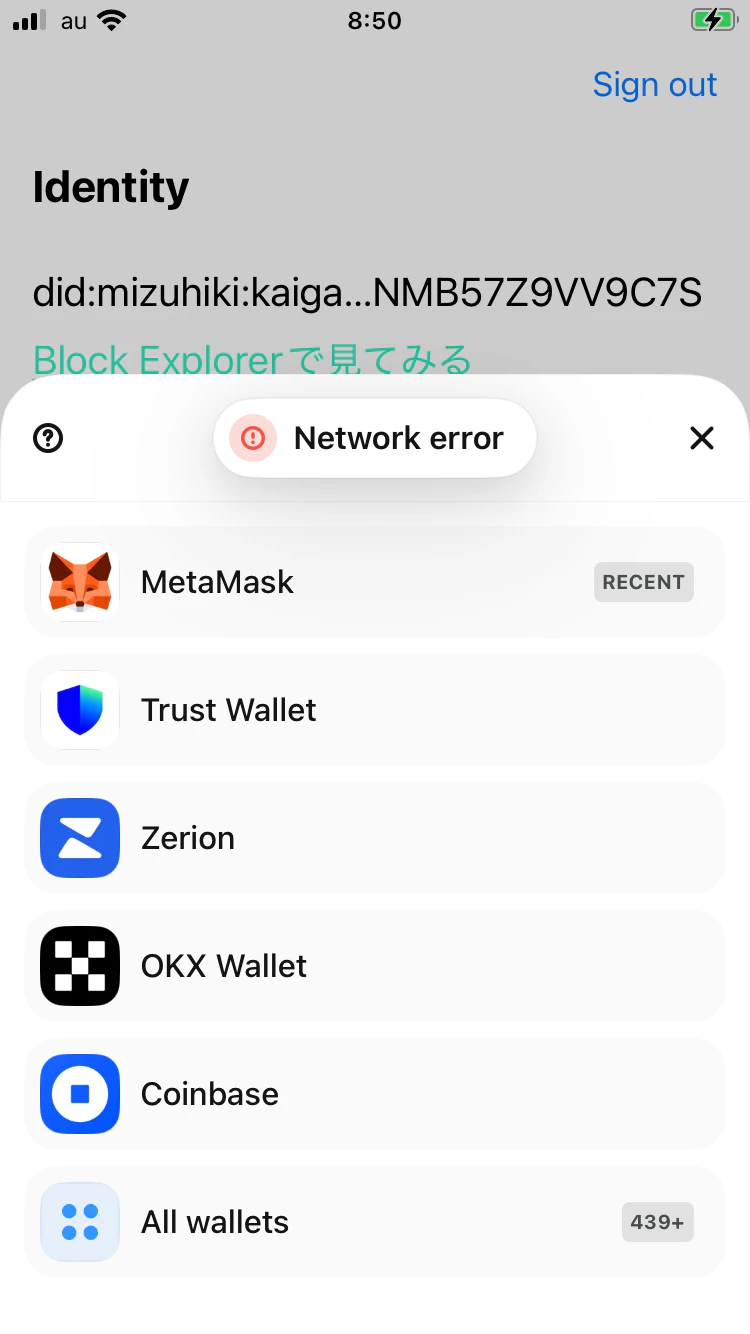The image size is (750, 1334).
Task: Select MetaMask wallet
Action: tap(374, 582)
